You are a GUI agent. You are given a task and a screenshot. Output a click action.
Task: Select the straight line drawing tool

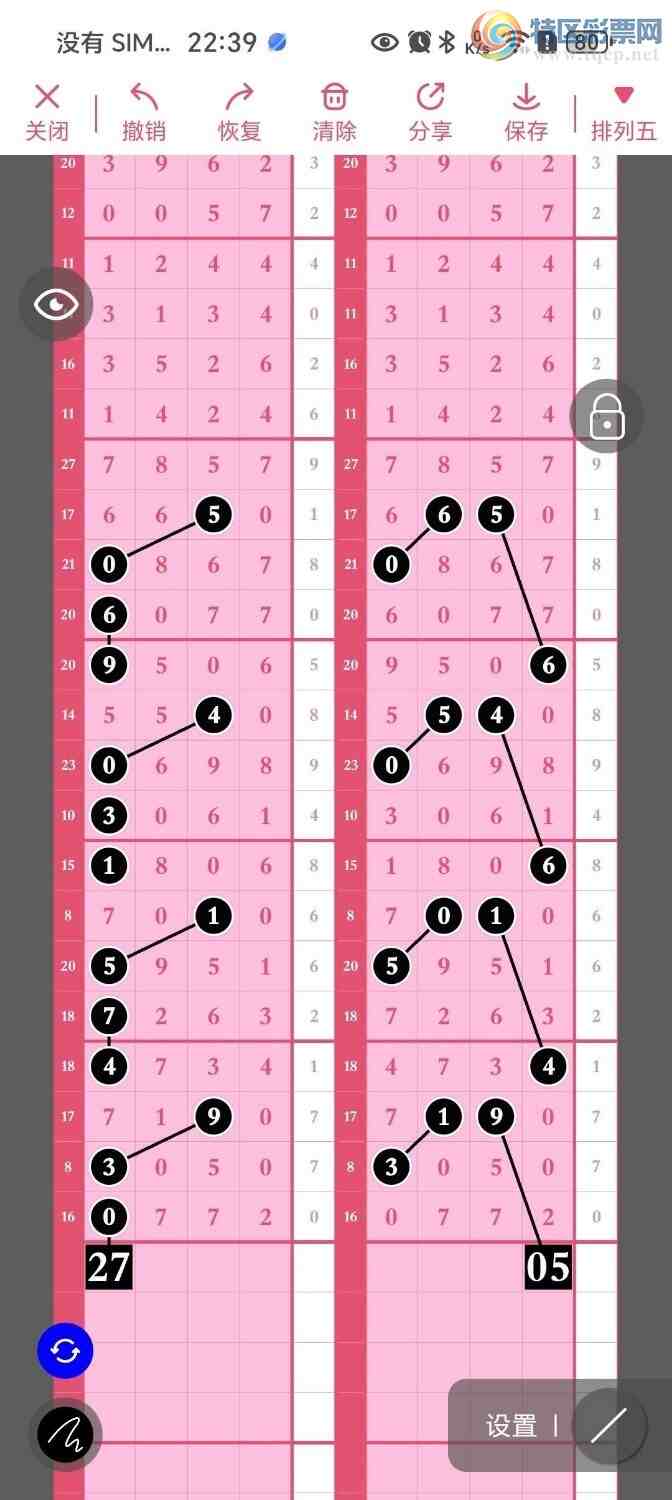[608, 1425]
